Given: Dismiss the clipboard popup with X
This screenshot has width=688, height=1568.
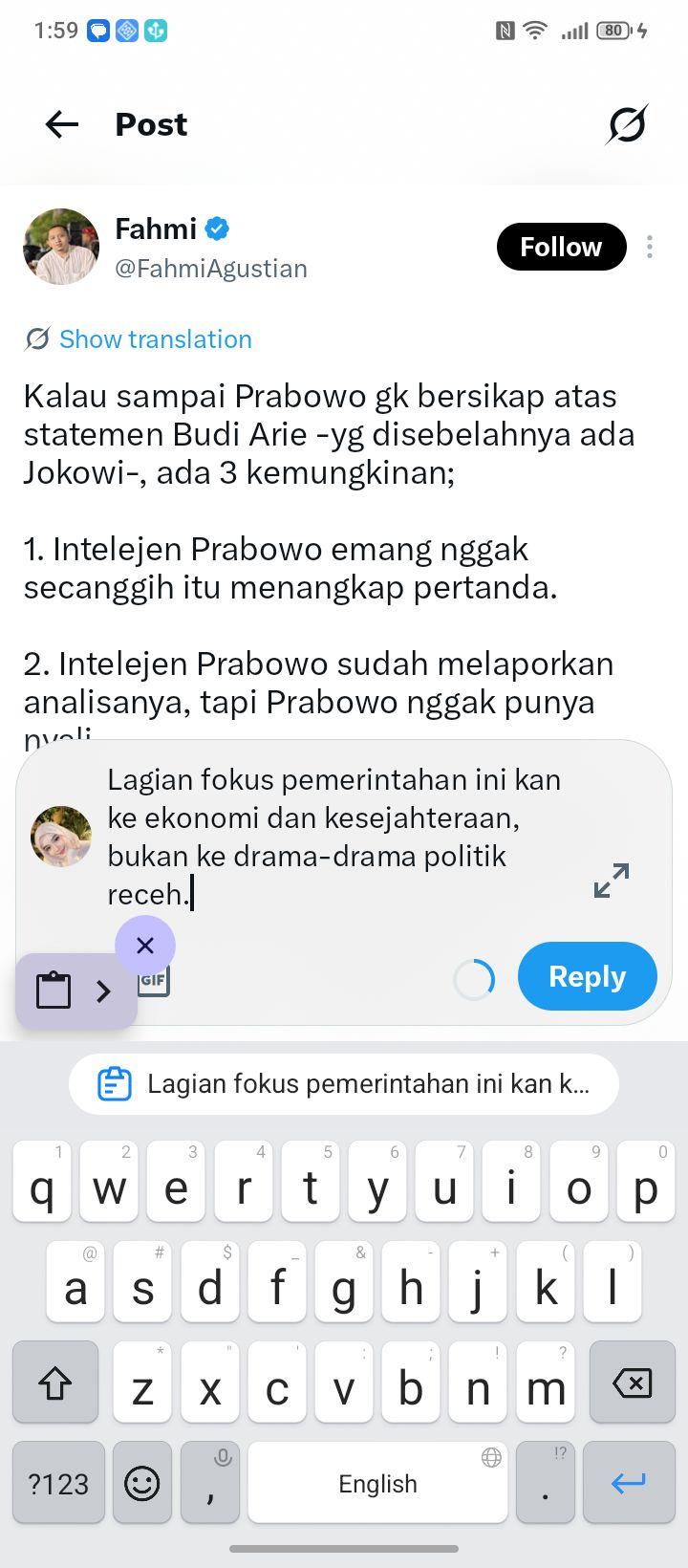Looking at the screenshot, I should click(x=145, y=946).
